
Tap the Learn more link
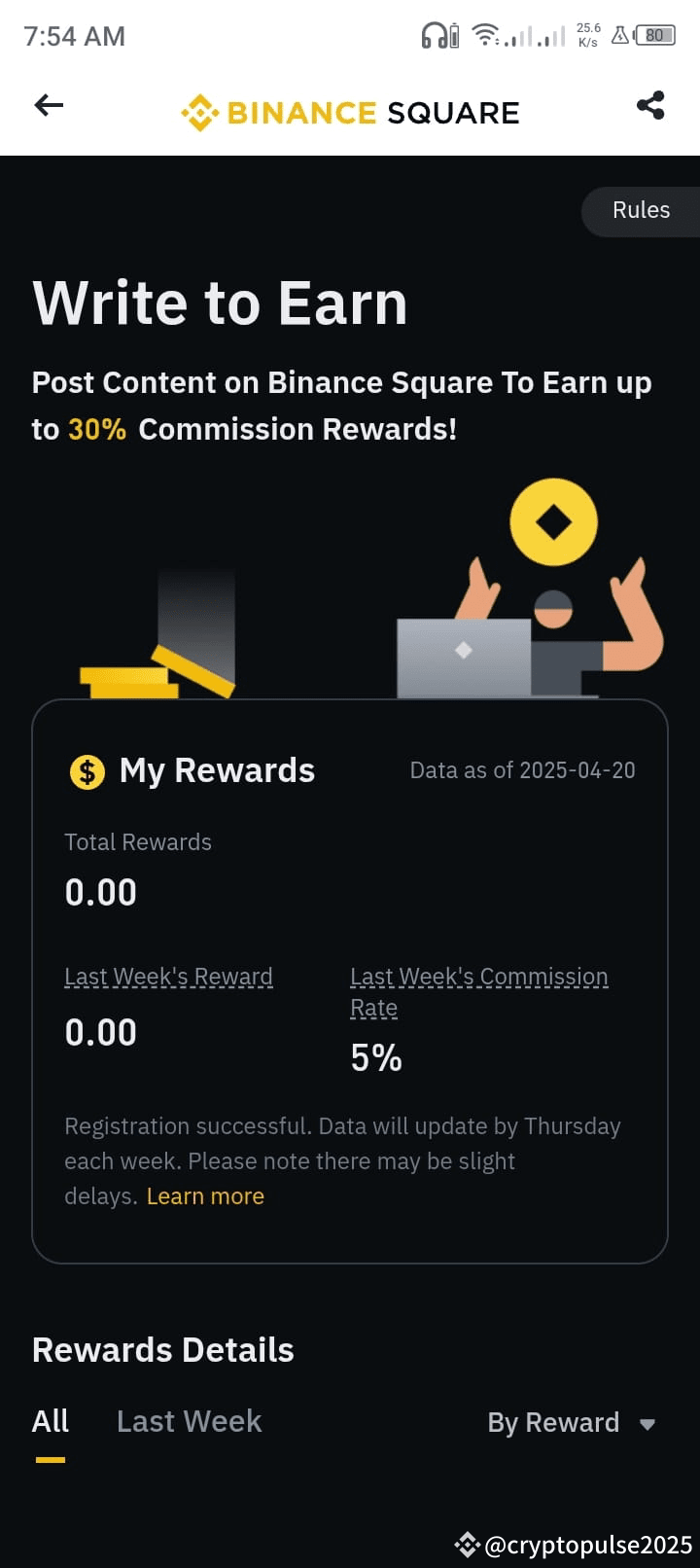pyautogui.click(x=205, y=1195)
